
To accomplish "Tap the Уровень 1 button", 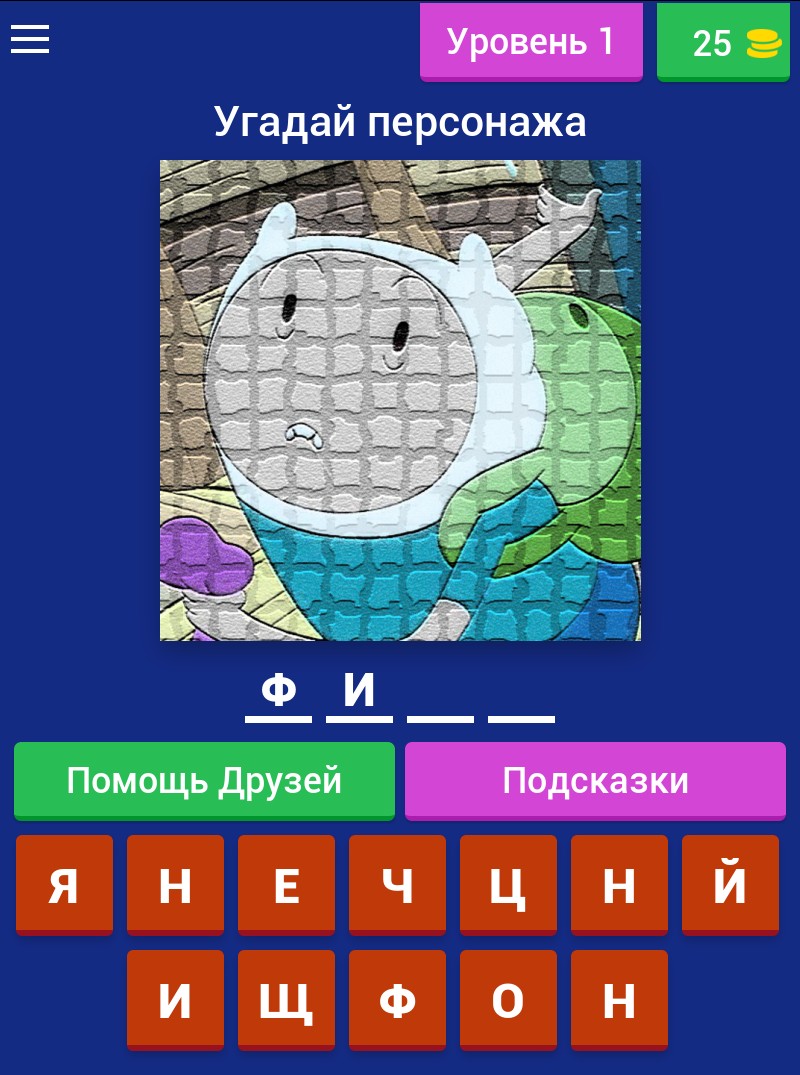I will click(530, 42).
